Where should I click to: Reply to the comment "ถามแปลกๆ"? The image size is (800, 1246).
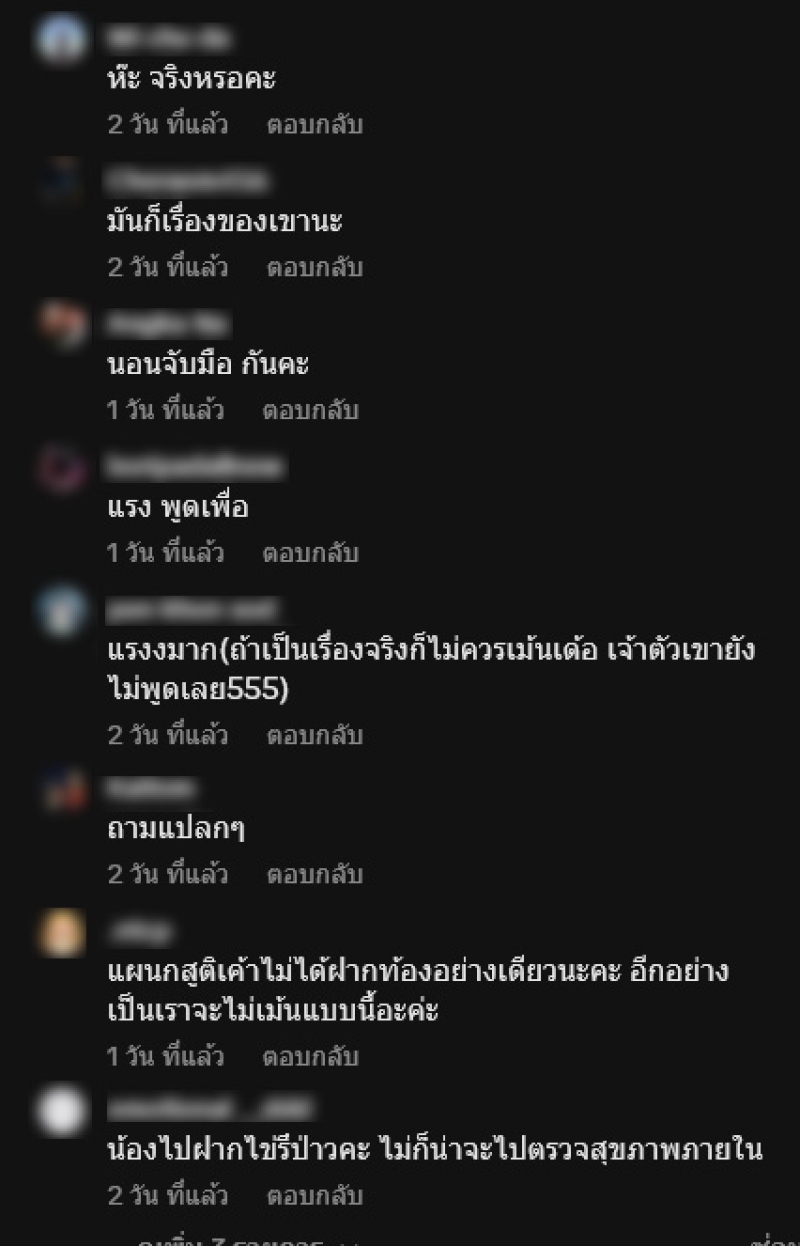pos(314,874)
